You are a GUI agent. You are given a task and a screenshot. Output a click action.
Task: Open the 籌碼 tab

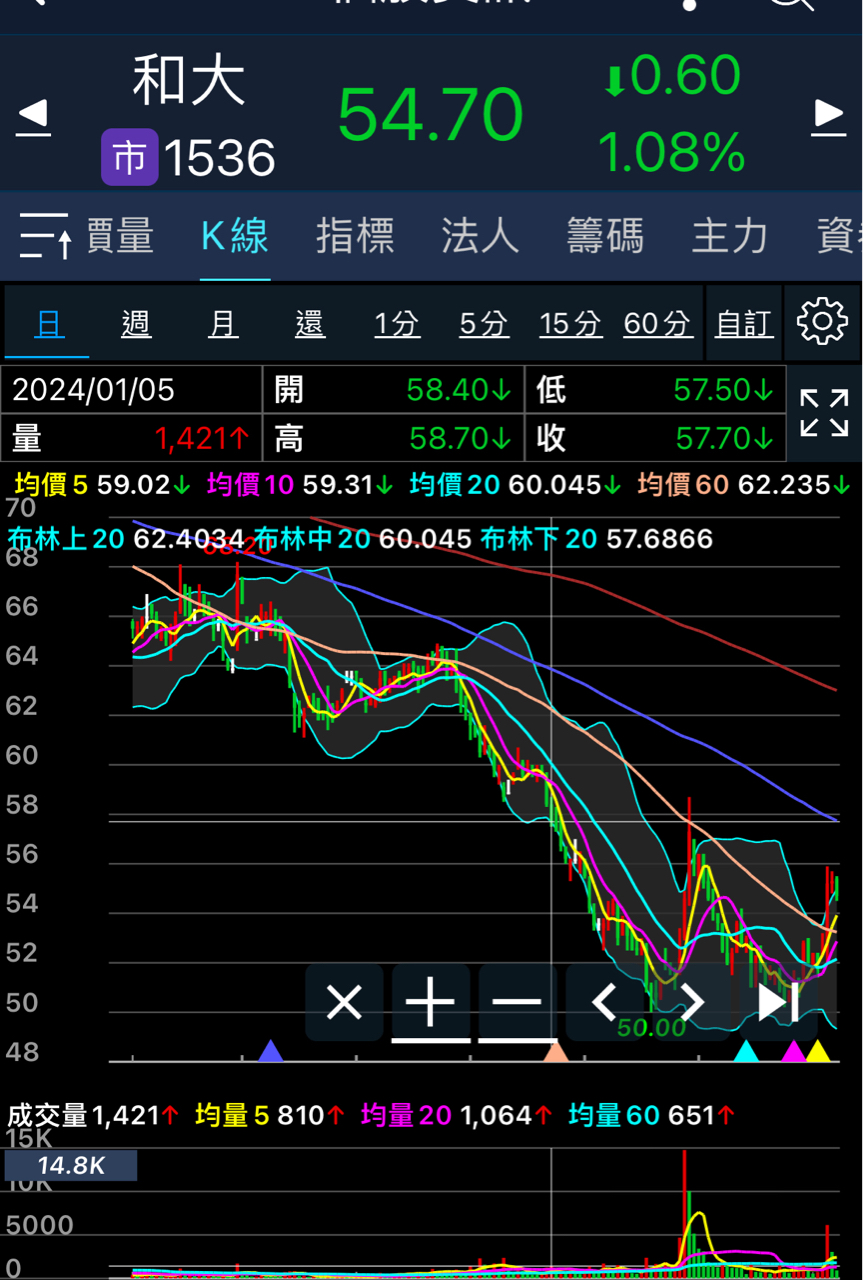point(605,236)
